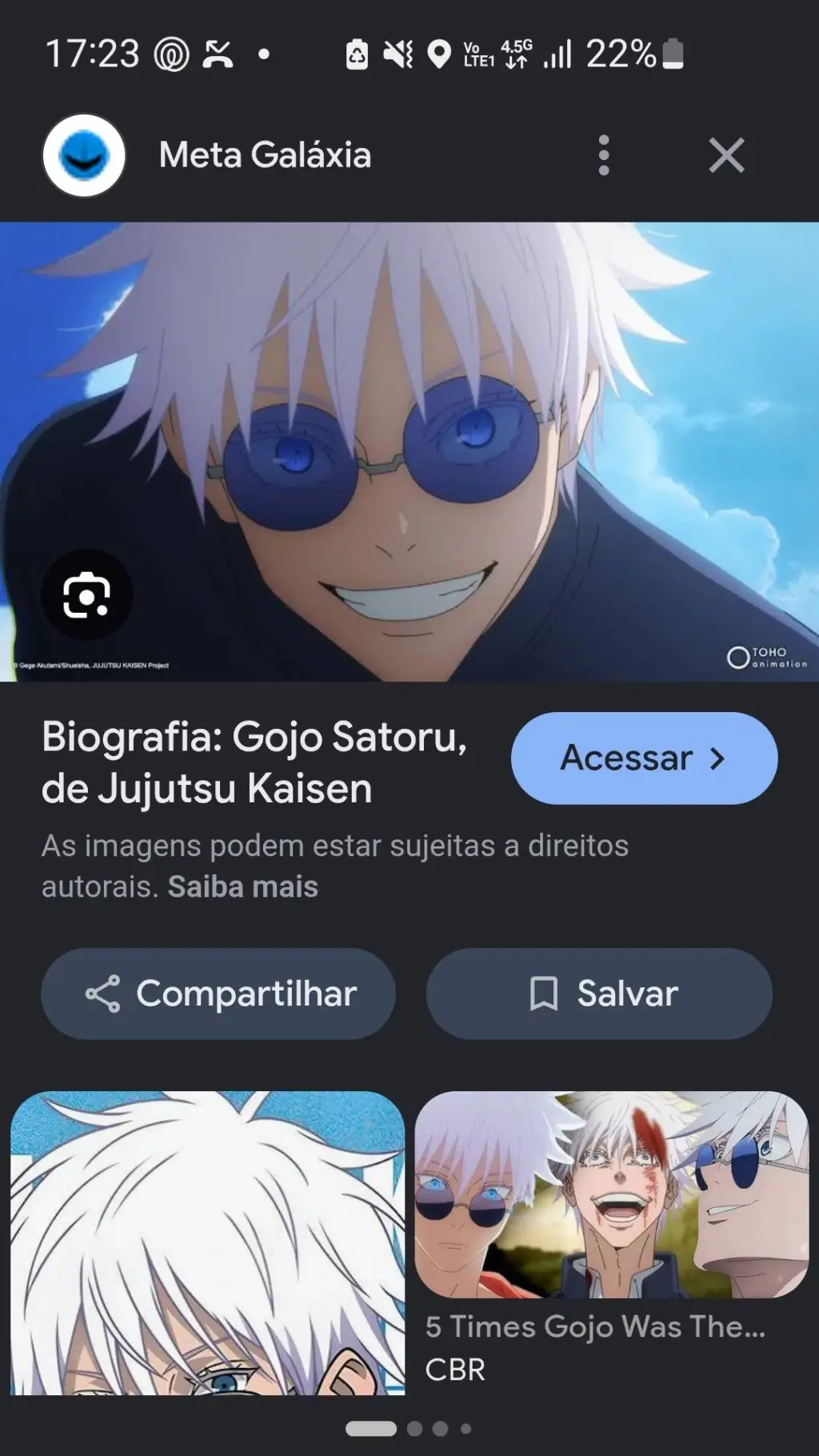Open the three-dot overflow menu

click(604, 155)
